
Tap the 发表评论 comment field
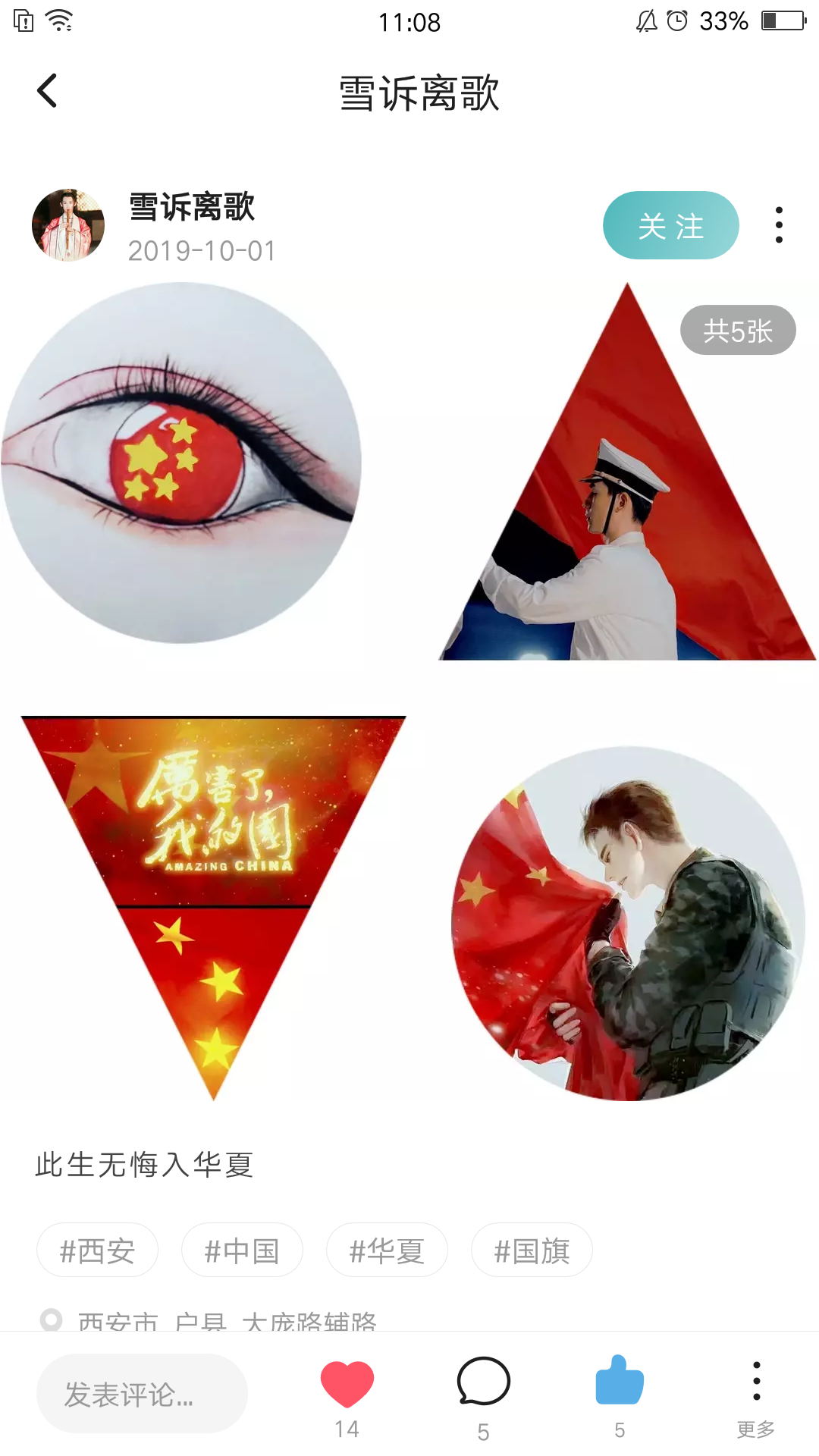(x=142, y=1394)
